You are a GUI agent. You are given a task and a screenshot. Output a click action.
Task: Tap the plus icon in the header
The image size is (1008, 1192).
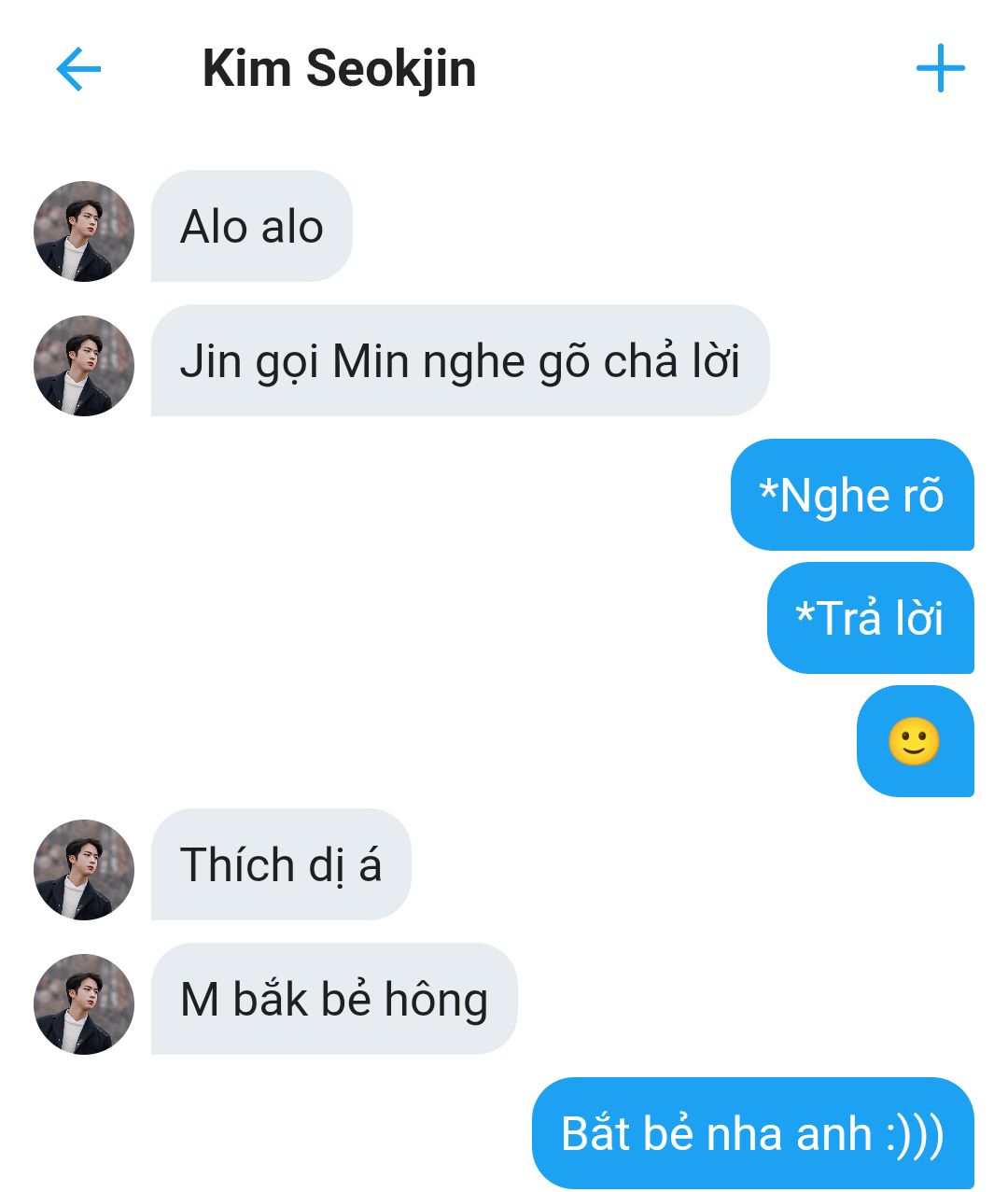point(940,69)
